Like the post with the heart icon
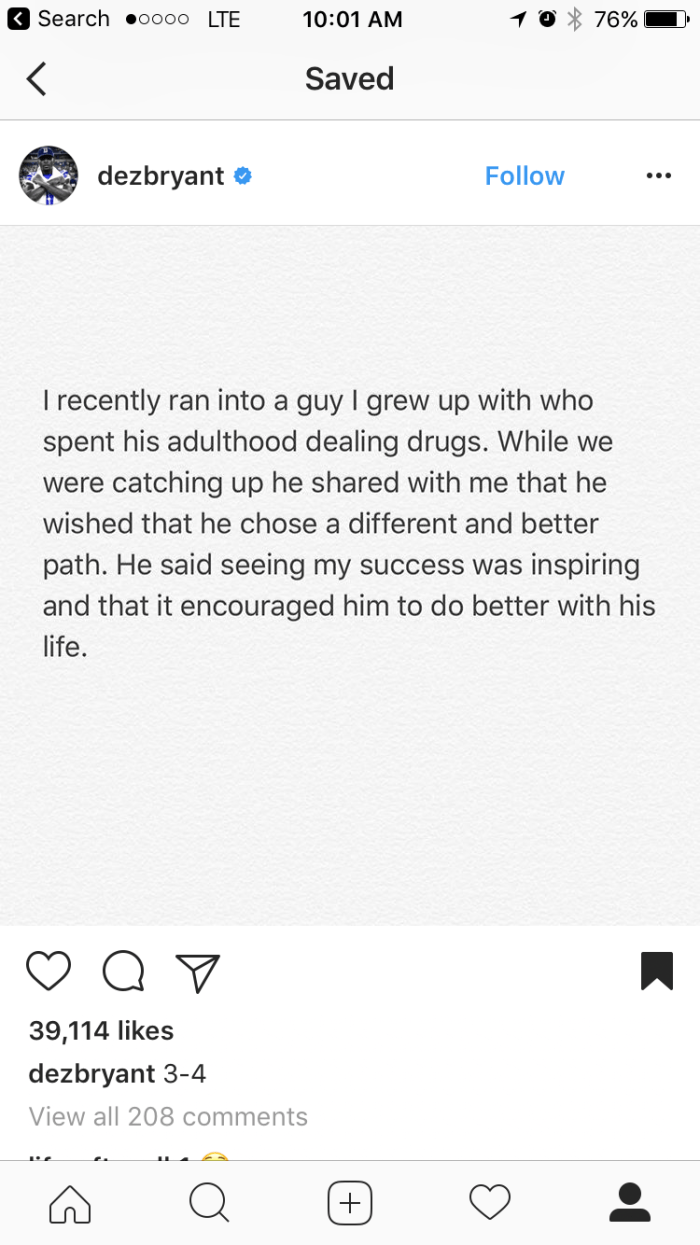The width and height of the screenshot is (700, 1245). pyautogui.click(x=48, y=971)
